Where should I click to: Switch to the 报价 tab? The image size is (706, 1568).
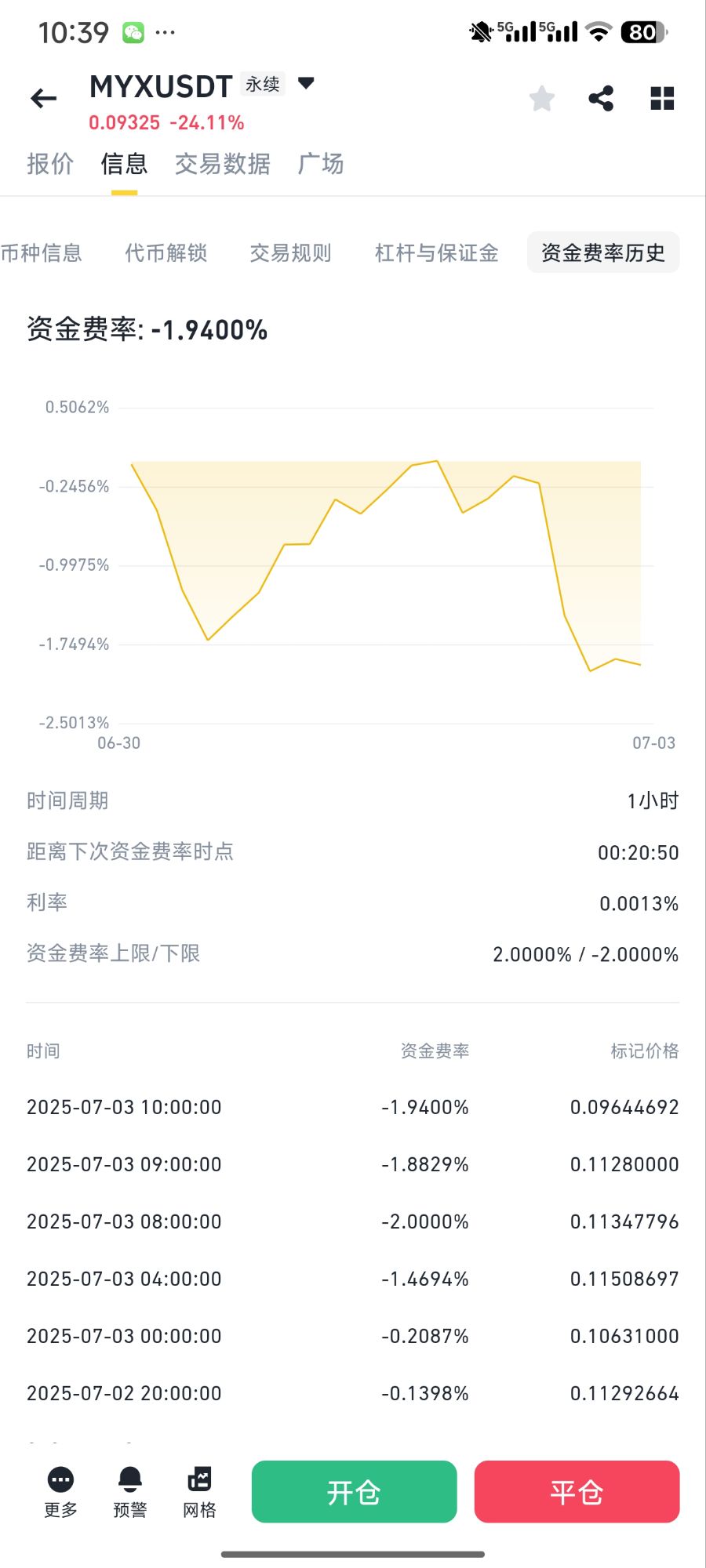coord(50,164)
